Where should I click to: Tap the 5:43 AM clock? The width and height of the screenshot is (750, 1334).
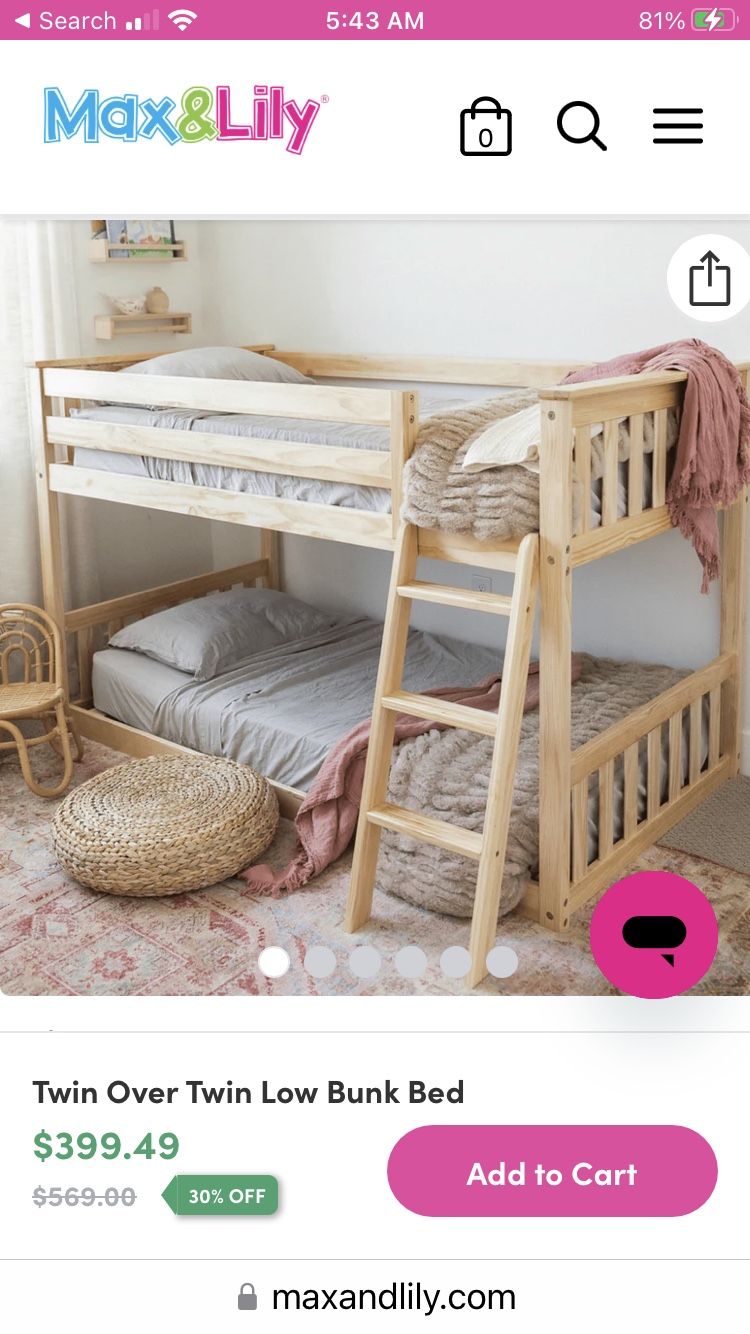[x=373, y=19]
